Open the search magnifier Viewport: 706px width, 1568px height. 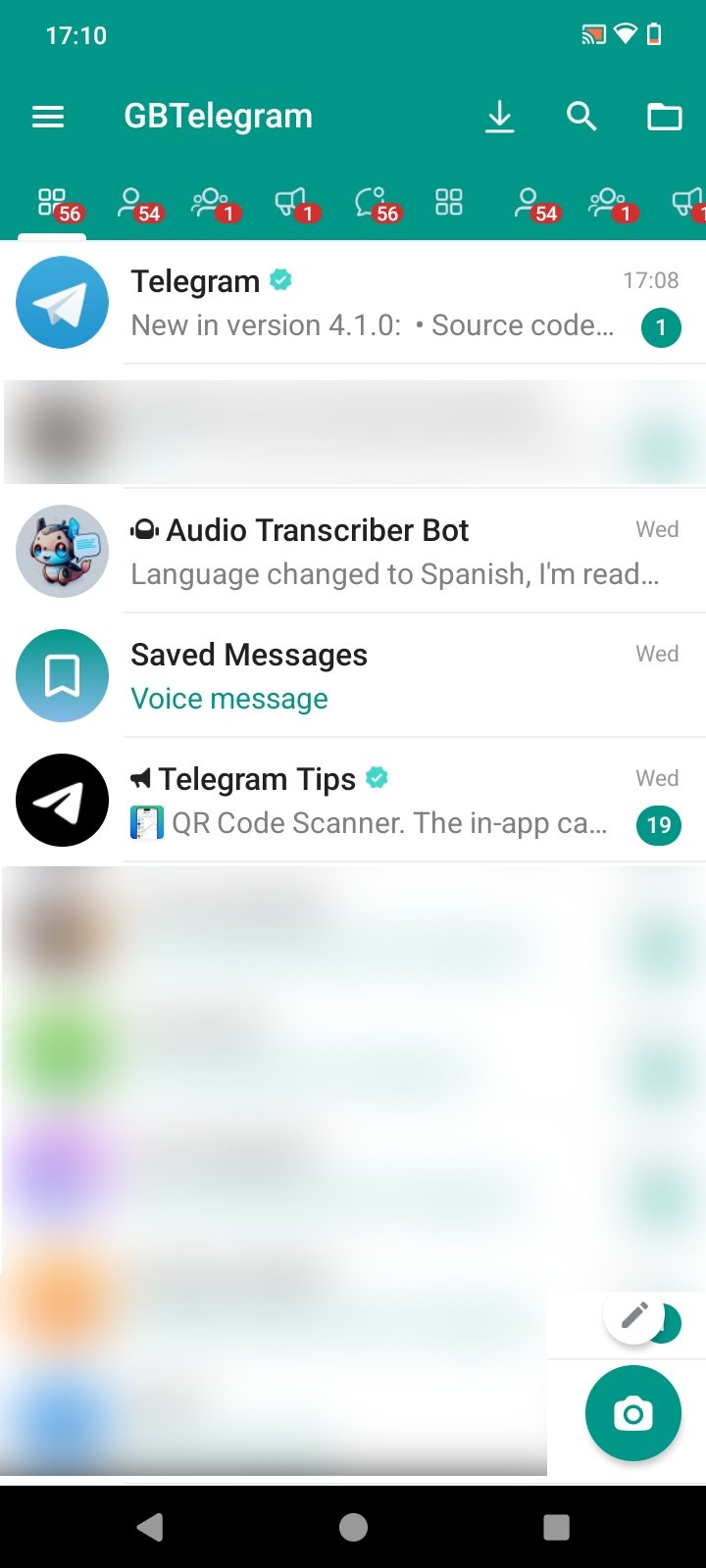tap(581, 118)
